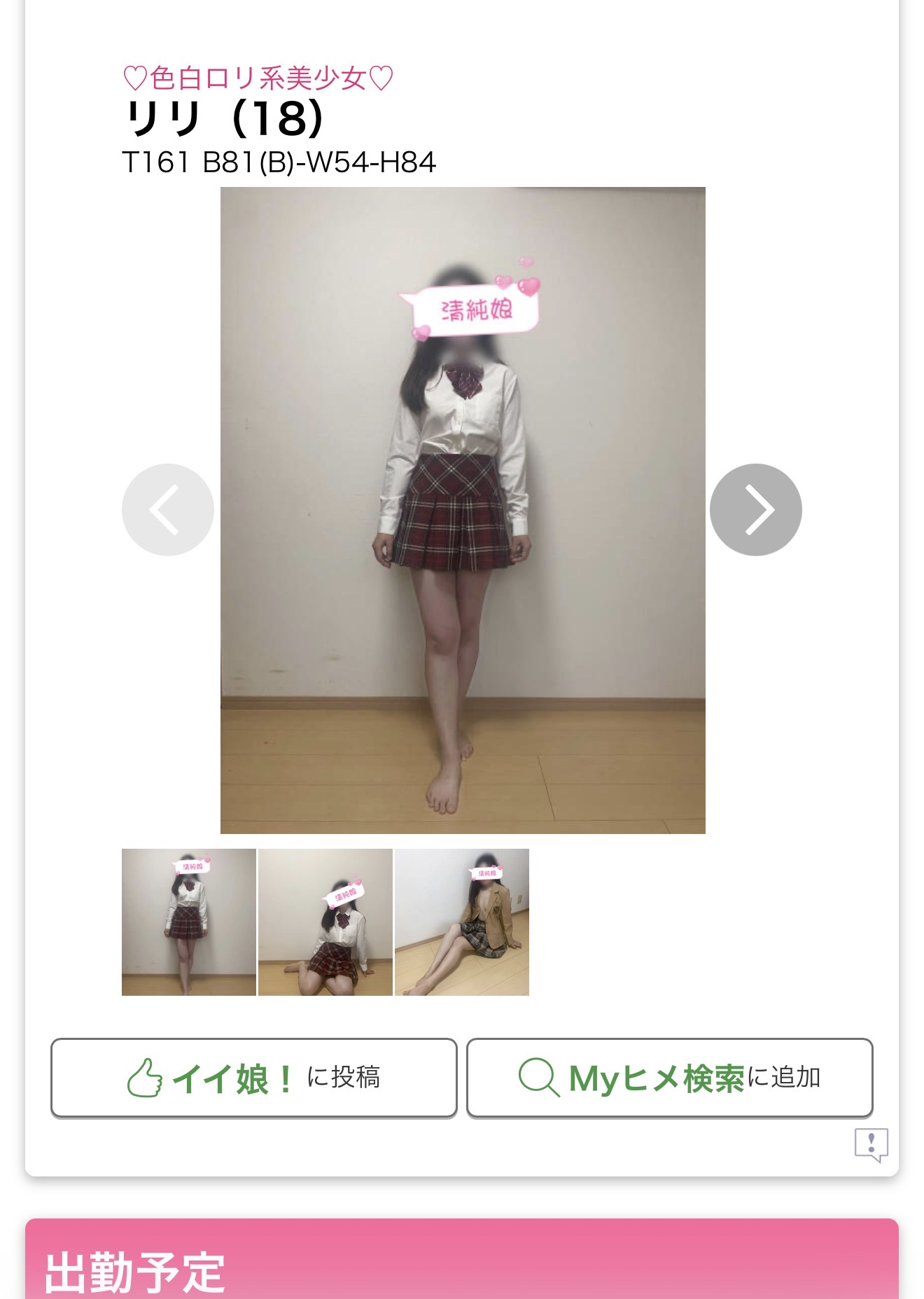Viewport: 924px width, 1299px height.
Task: Advance to the next gallery photo
Action: pos(755,510)
